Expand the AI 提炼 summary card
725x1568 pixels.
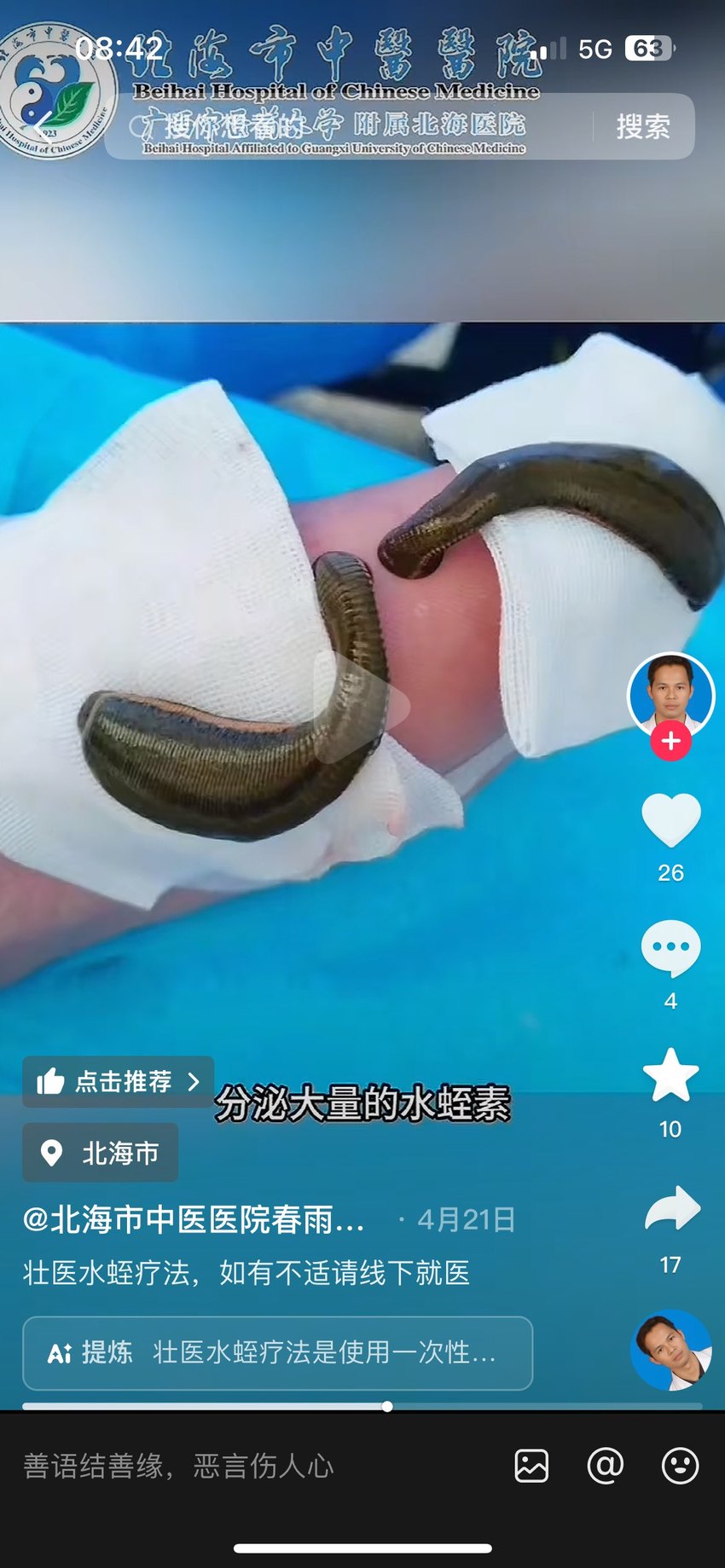click(x=278, y=1353)
